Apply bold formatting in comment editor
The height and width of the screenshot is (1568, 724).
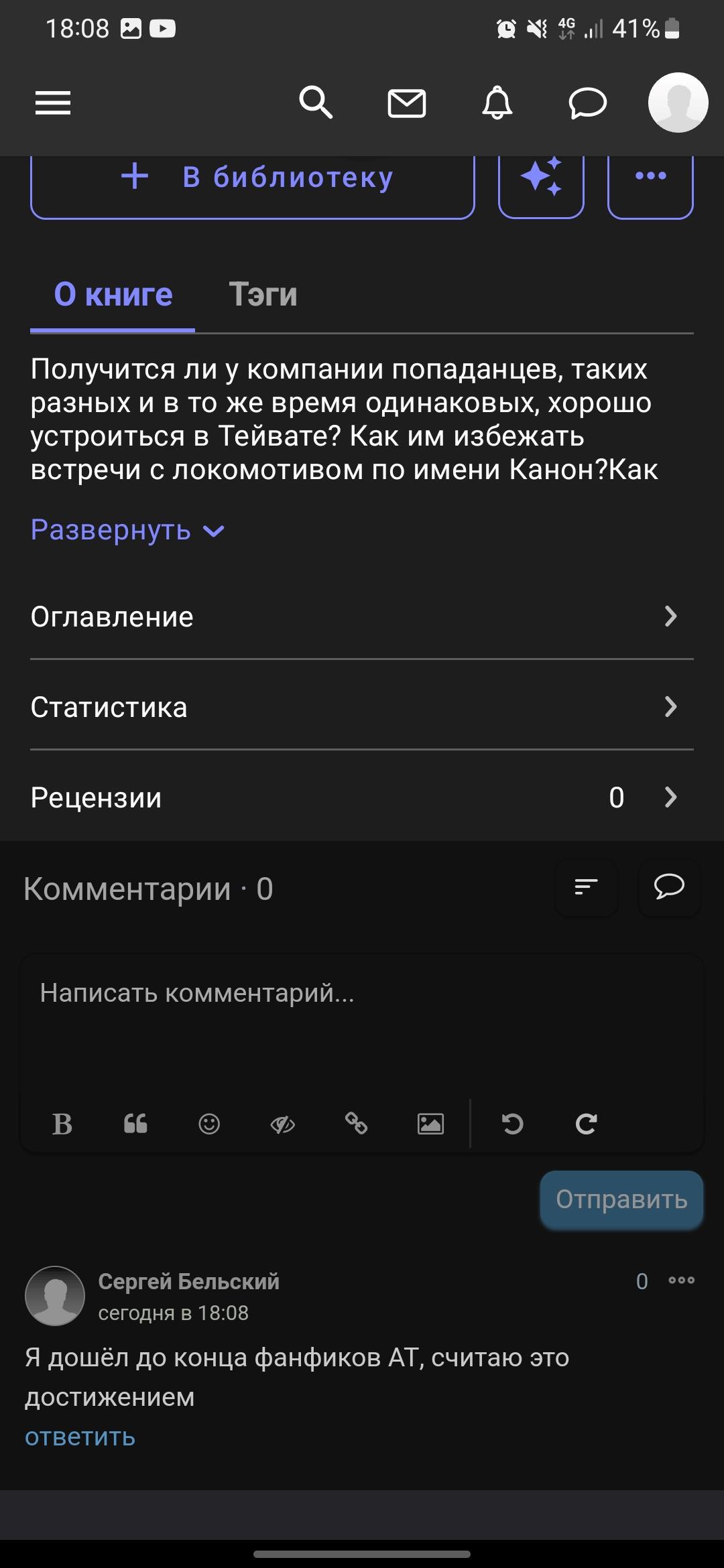tap(62, 1124)
